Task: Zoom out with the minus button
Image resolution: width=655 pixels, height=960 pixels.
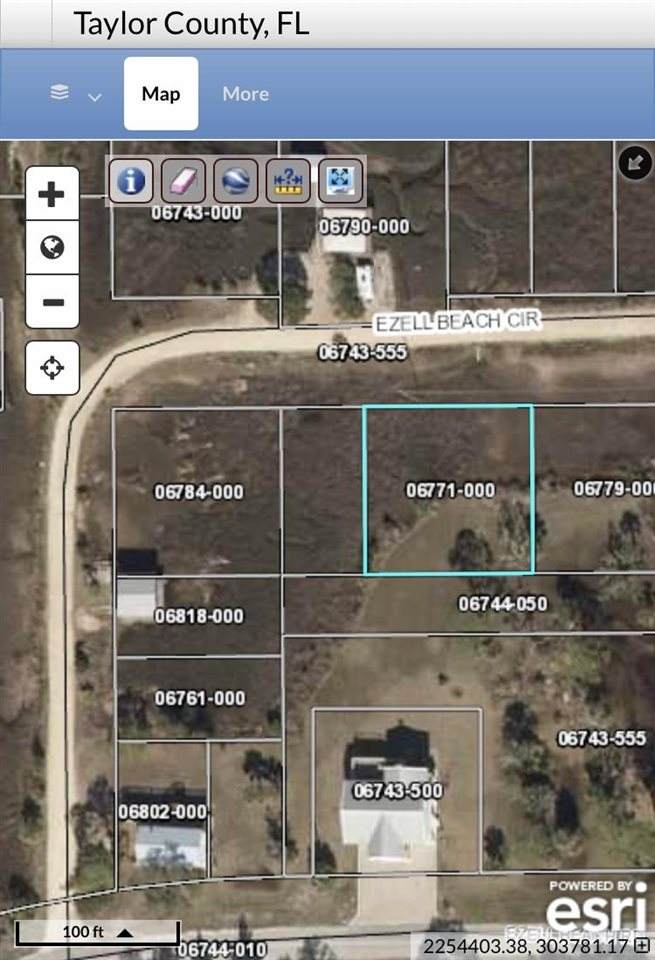Action: [52, 302]
